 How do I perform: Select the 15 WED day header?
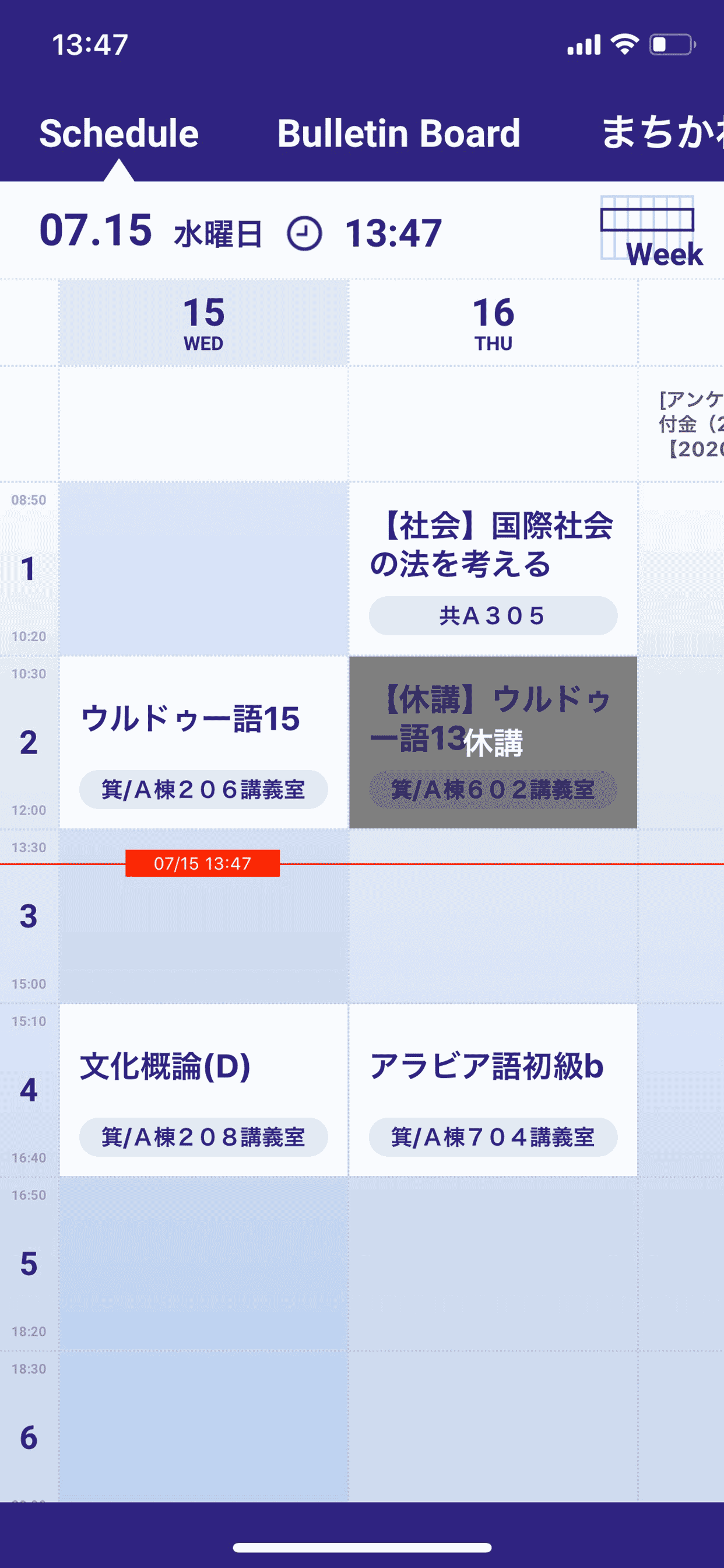(x=203, y=323)
